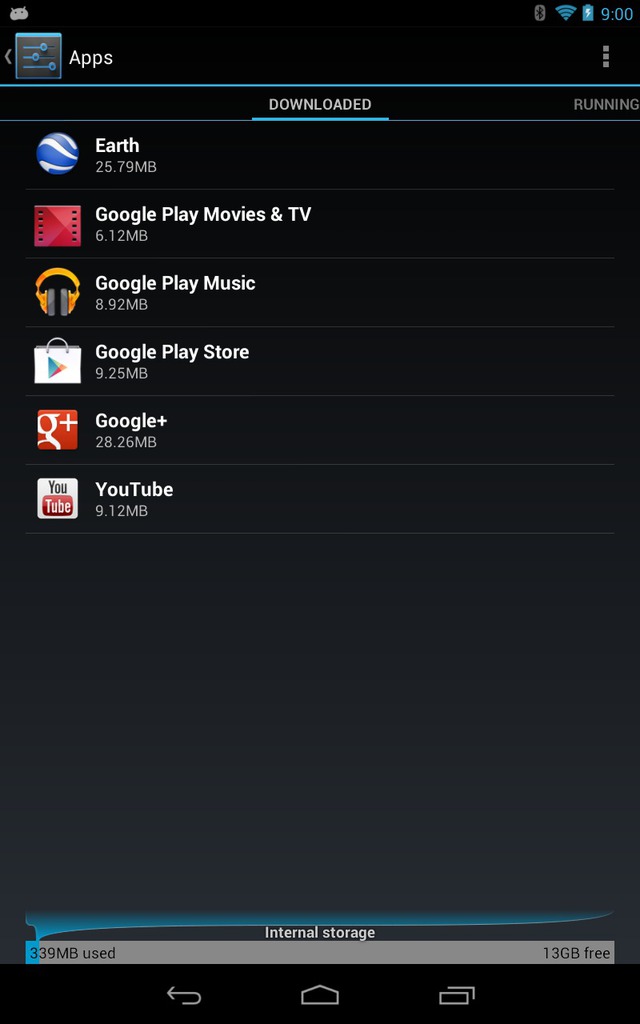
Task: Tap the system back button
Action: tap(184, 995)
